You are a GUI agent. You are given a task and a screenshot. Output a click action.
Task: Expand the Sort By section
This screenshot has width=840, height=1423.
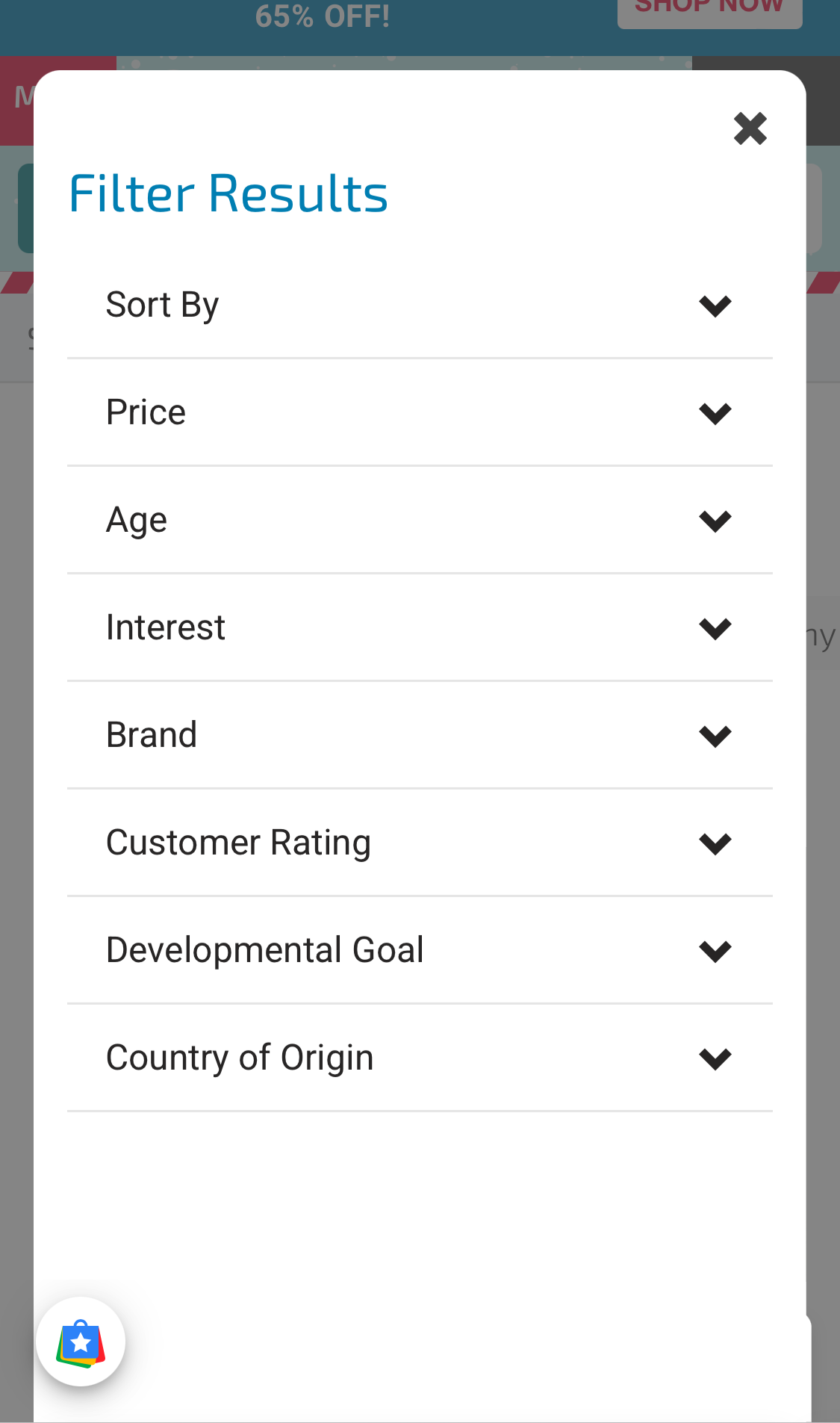coord(715,306)
